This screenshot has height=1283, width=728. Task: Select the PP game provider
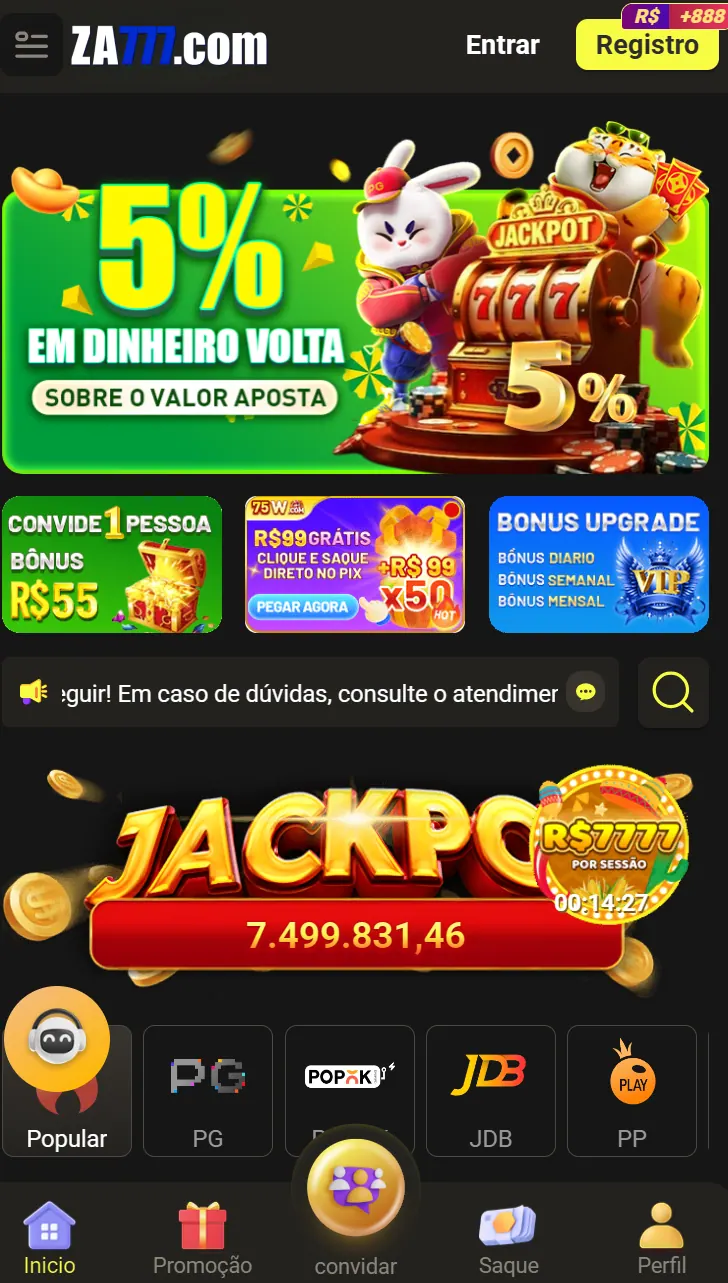click(632, 1091)
